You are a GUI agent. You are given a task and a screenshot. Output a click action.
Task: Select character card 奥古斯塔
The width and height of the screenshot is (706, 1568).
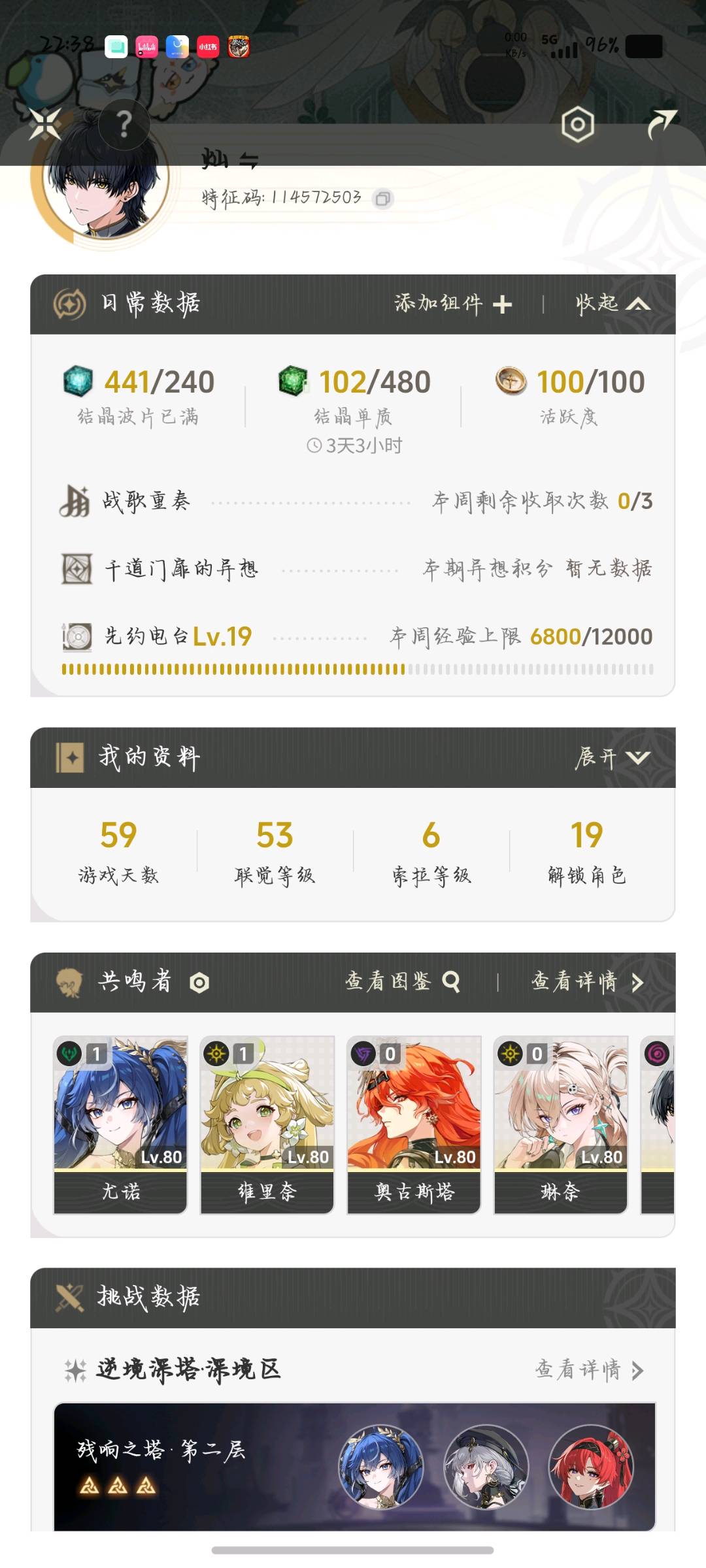coord(414,1125)
